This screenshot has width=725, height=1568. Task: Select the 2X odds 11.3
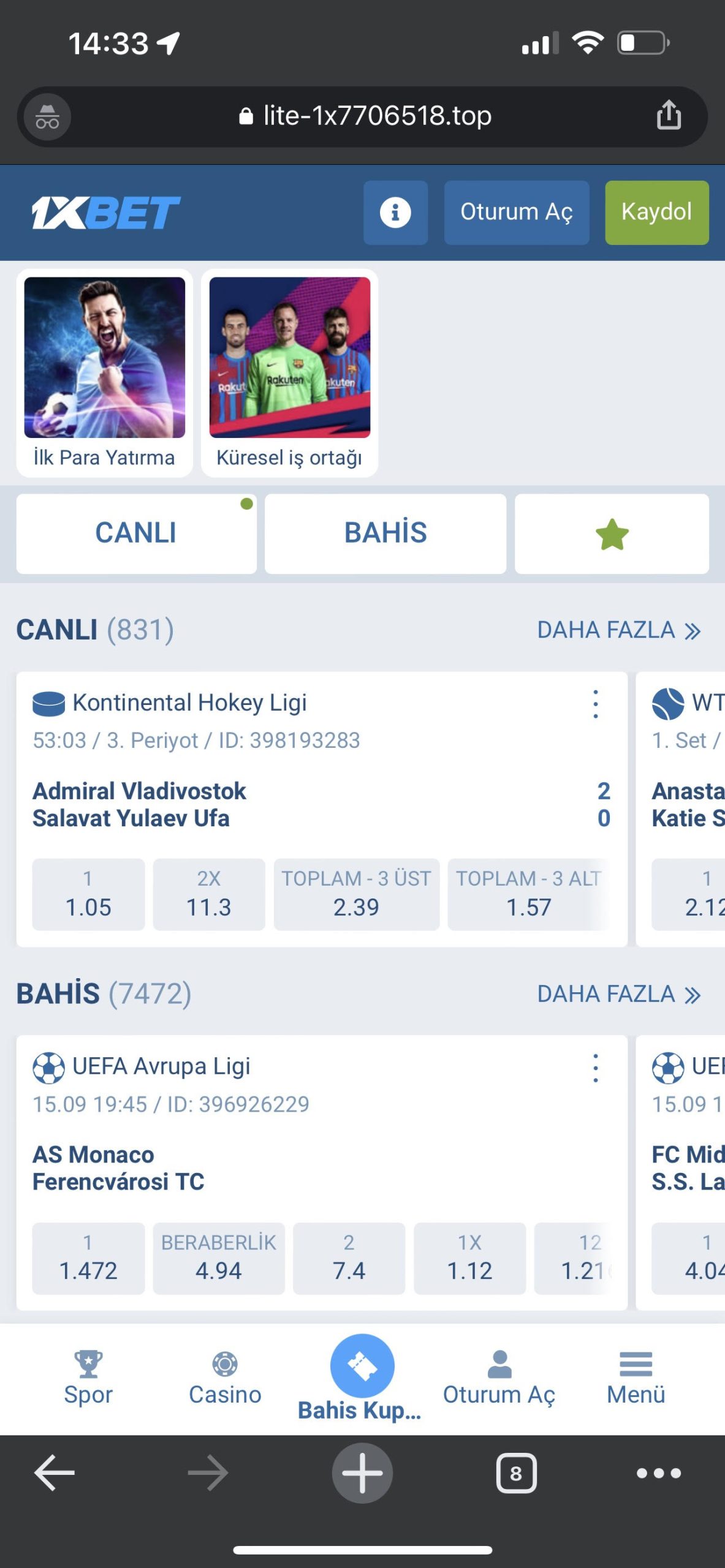click(208, 894)
